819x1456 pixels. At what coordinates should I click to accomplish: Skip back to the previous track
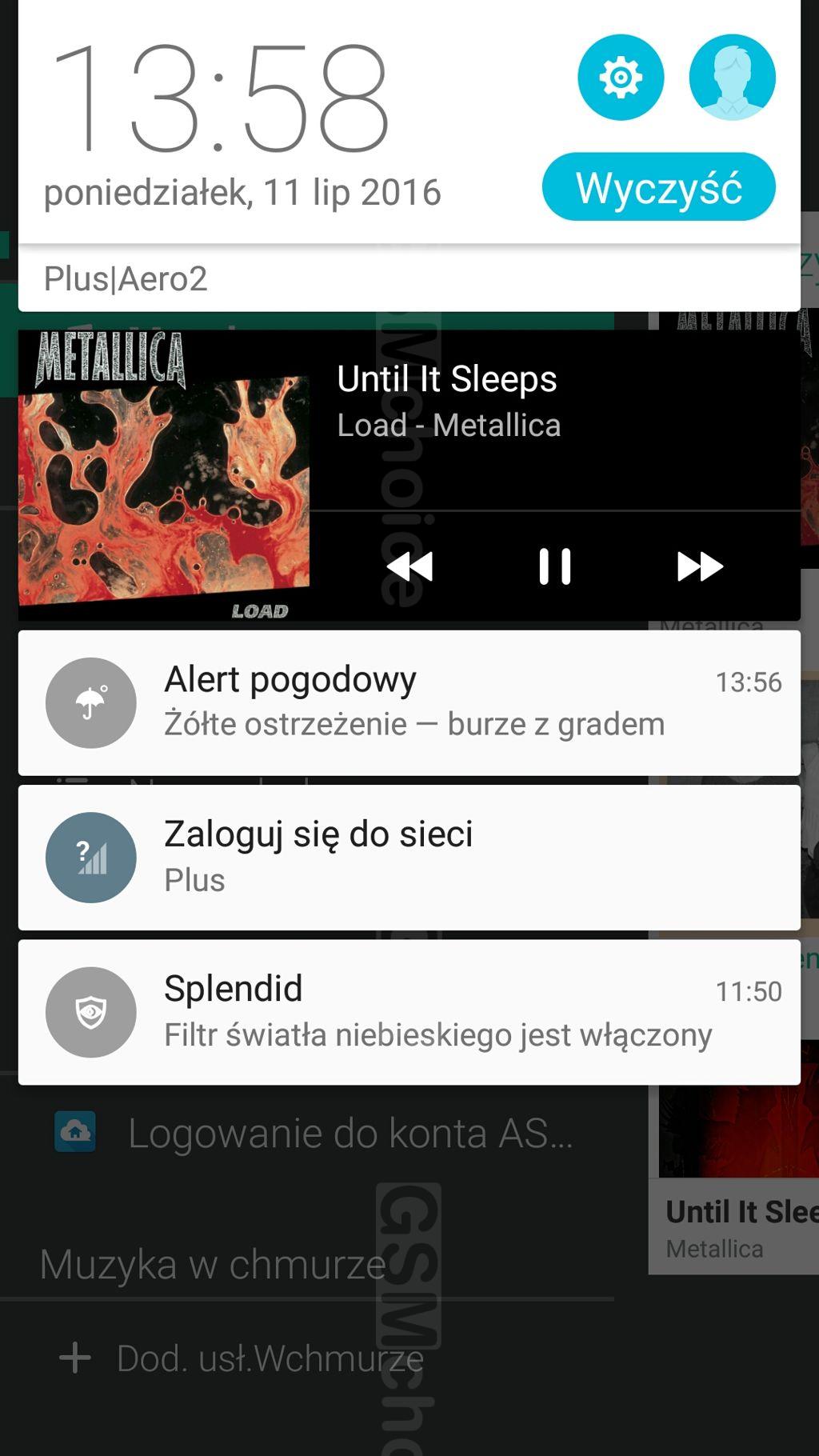click(409, 566)
